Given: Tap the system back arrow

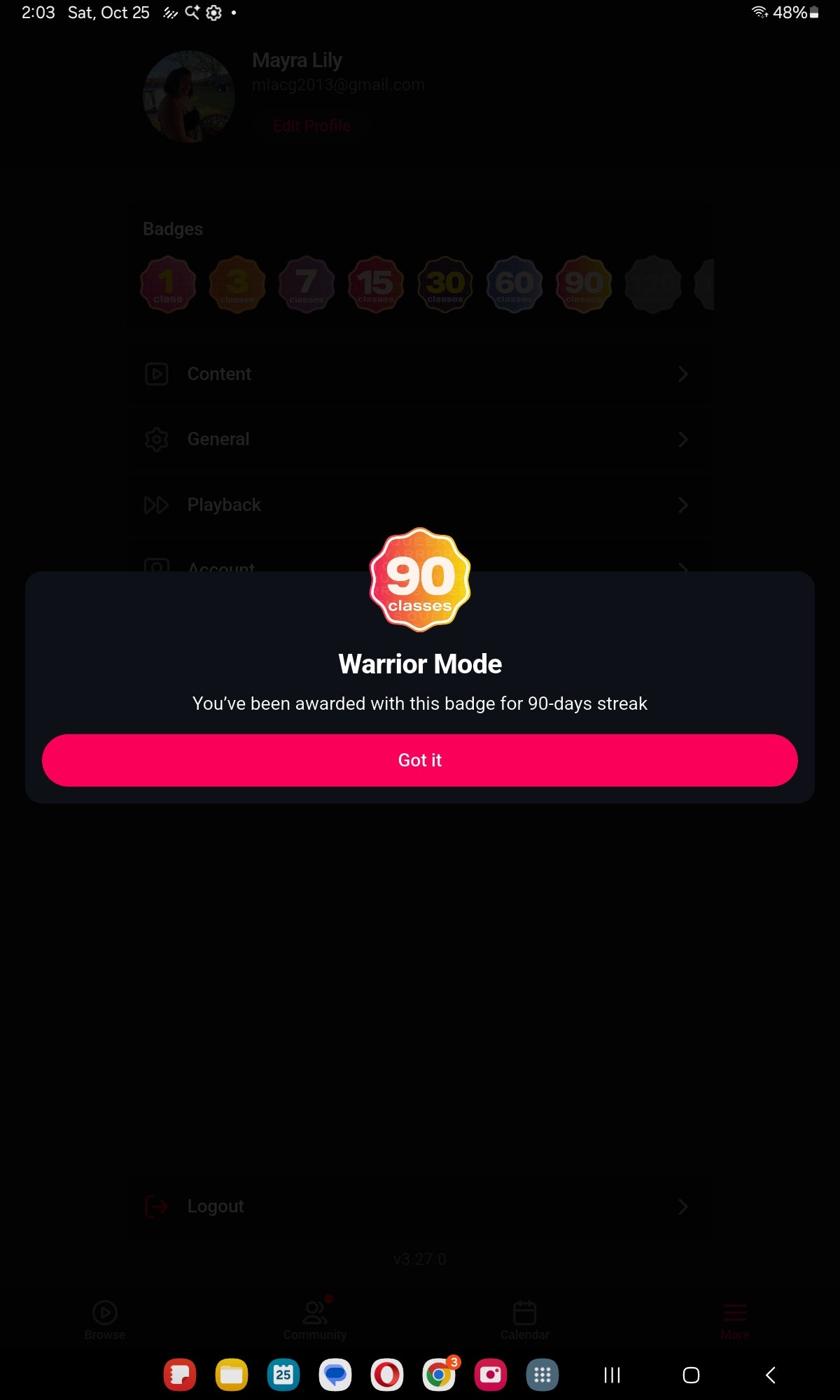Looking at the screenshot, I should pyautogui.click(x=770, y=1375).
